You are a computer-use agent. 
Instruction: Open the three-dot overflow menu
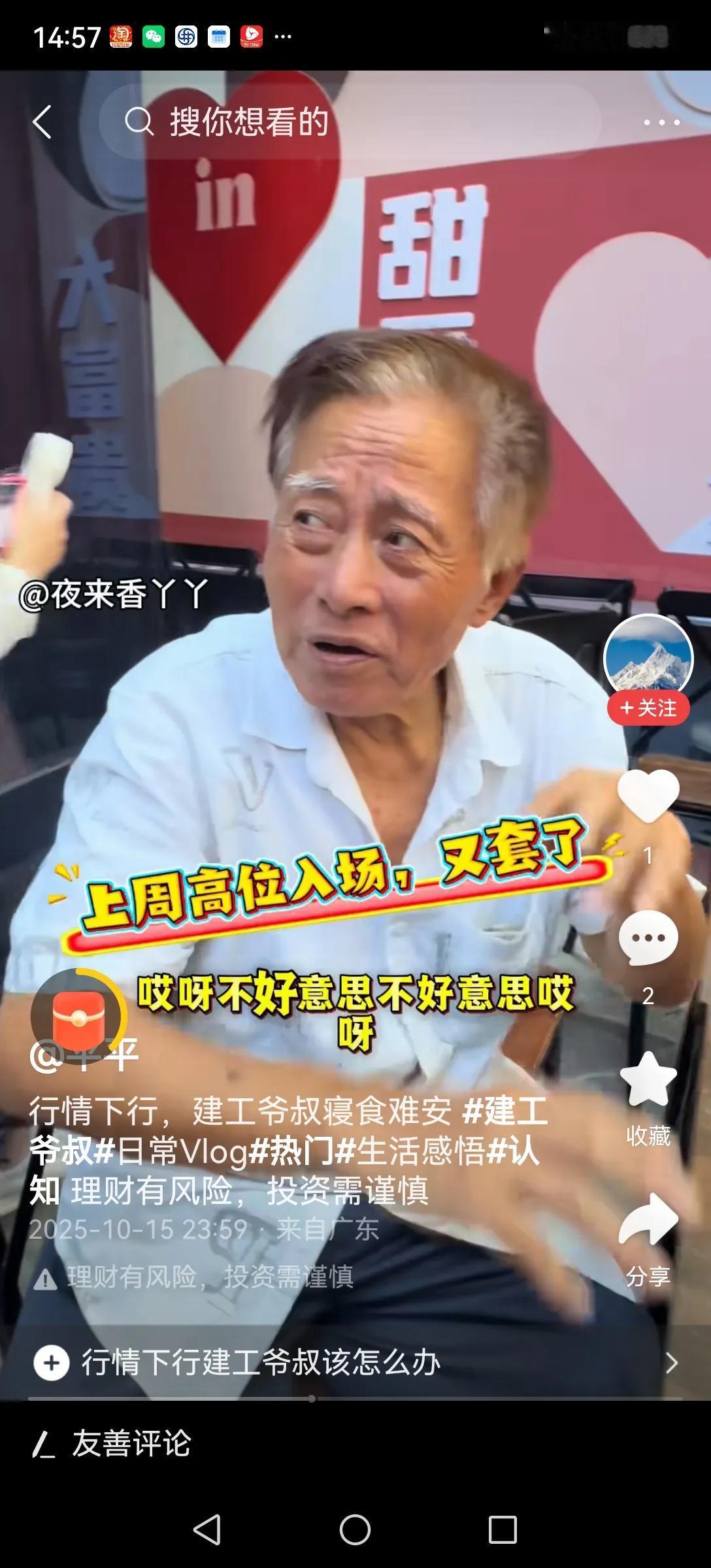(x=661, y=122)
